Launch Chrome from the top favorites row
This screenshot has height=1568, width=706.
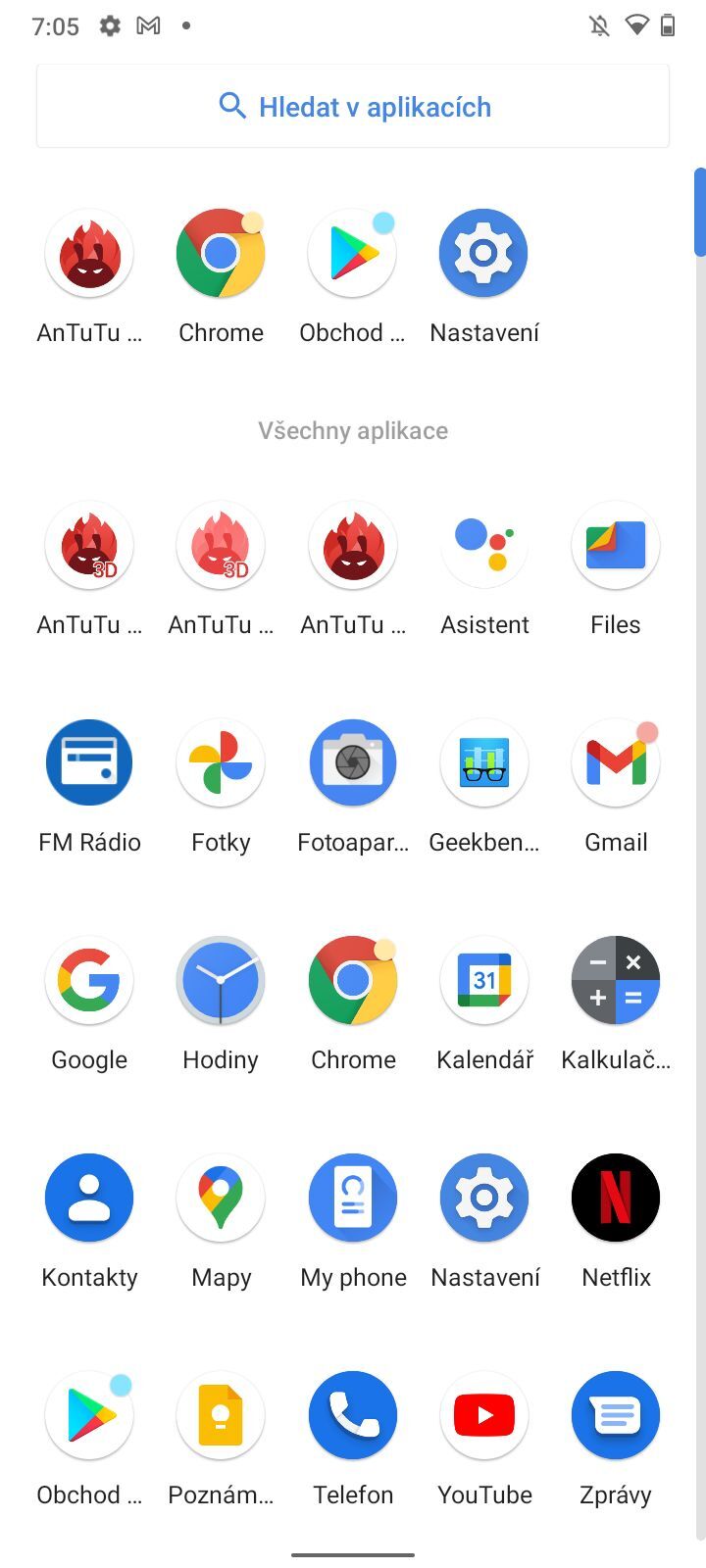[221, 253]
